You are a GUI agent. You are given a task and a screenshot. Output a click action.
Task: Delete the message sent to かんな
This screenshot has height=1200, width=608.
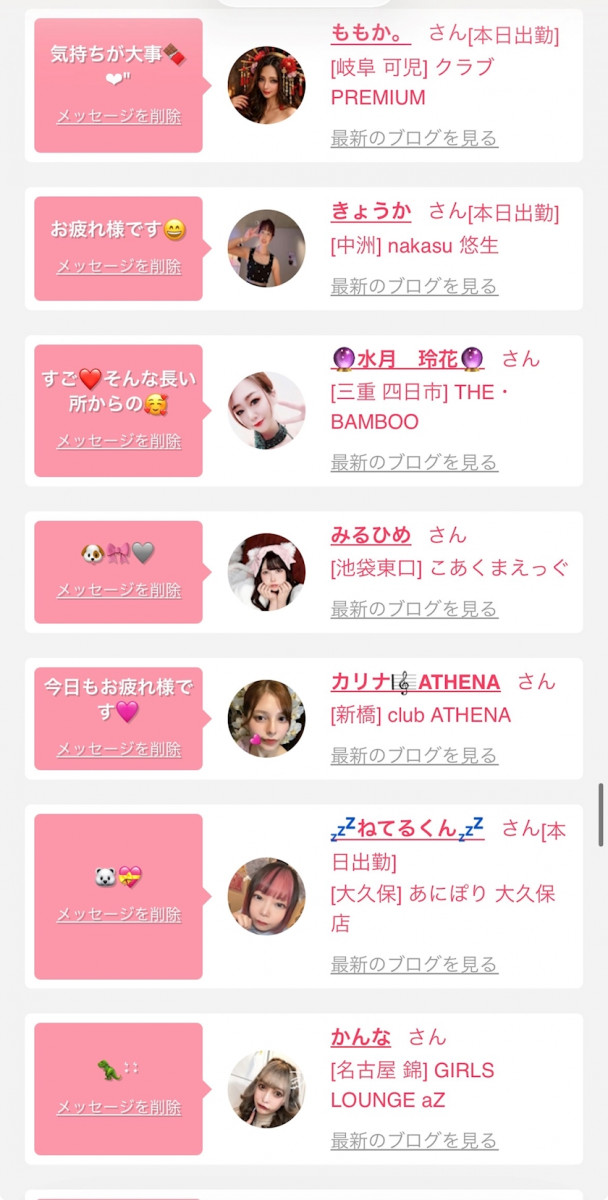click(x=119, y=1107)
